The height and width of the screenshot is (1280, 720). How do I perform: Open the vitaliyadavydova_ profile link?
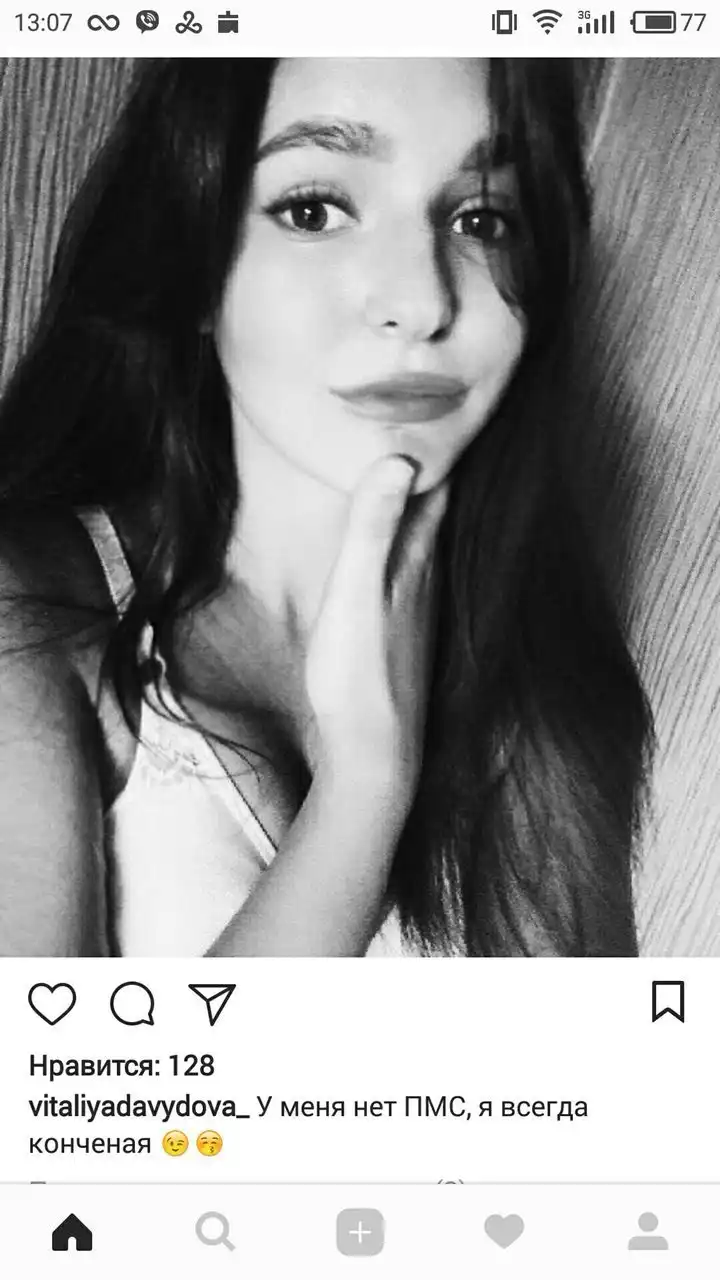(x=139, y=1108)
